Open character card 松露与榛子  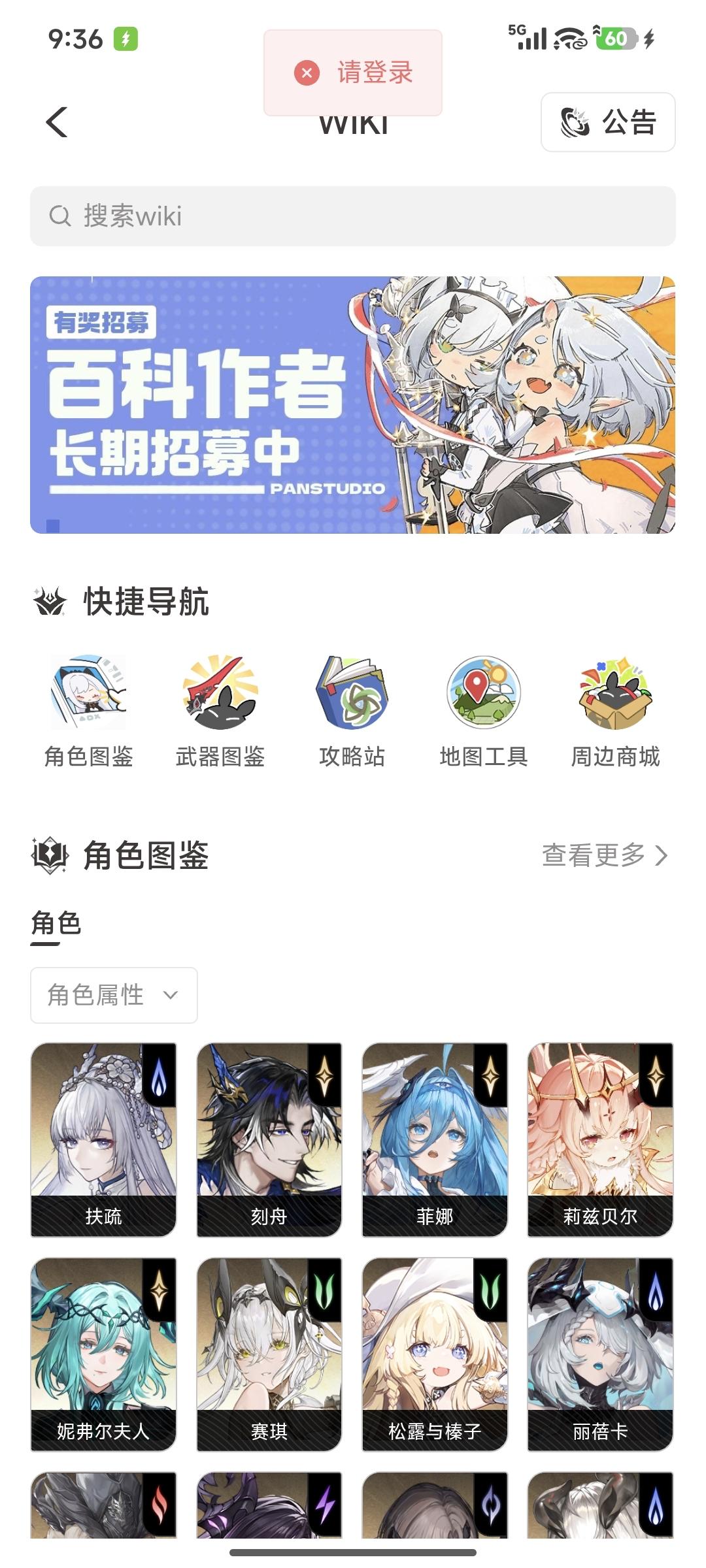[435, 1354]
